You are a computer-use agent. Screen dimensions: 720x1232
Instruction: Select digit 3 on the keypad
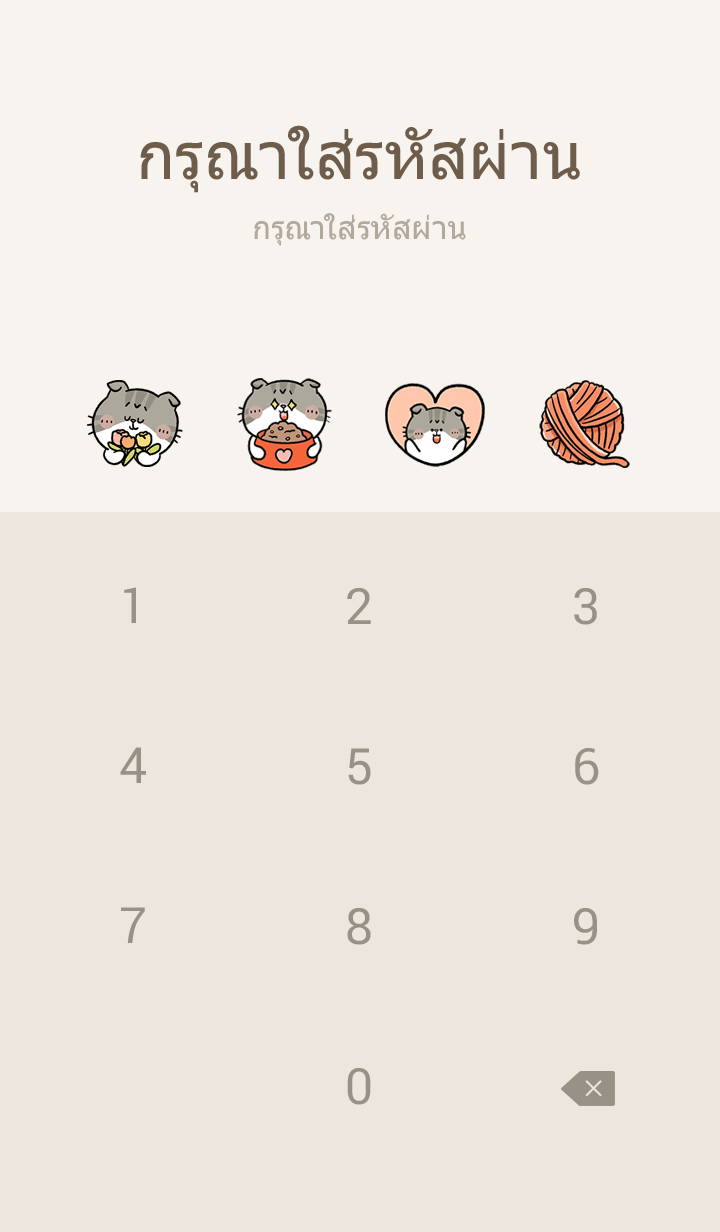(x=585, y=606)
